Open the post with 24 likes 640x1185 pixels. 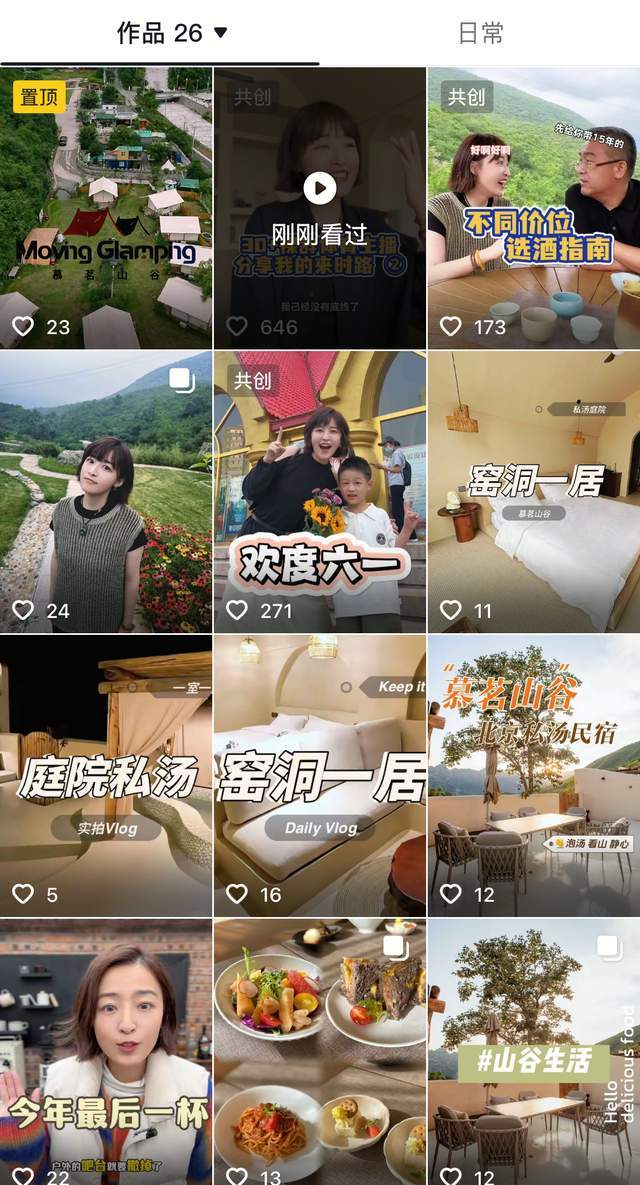(x=106, y=492)
